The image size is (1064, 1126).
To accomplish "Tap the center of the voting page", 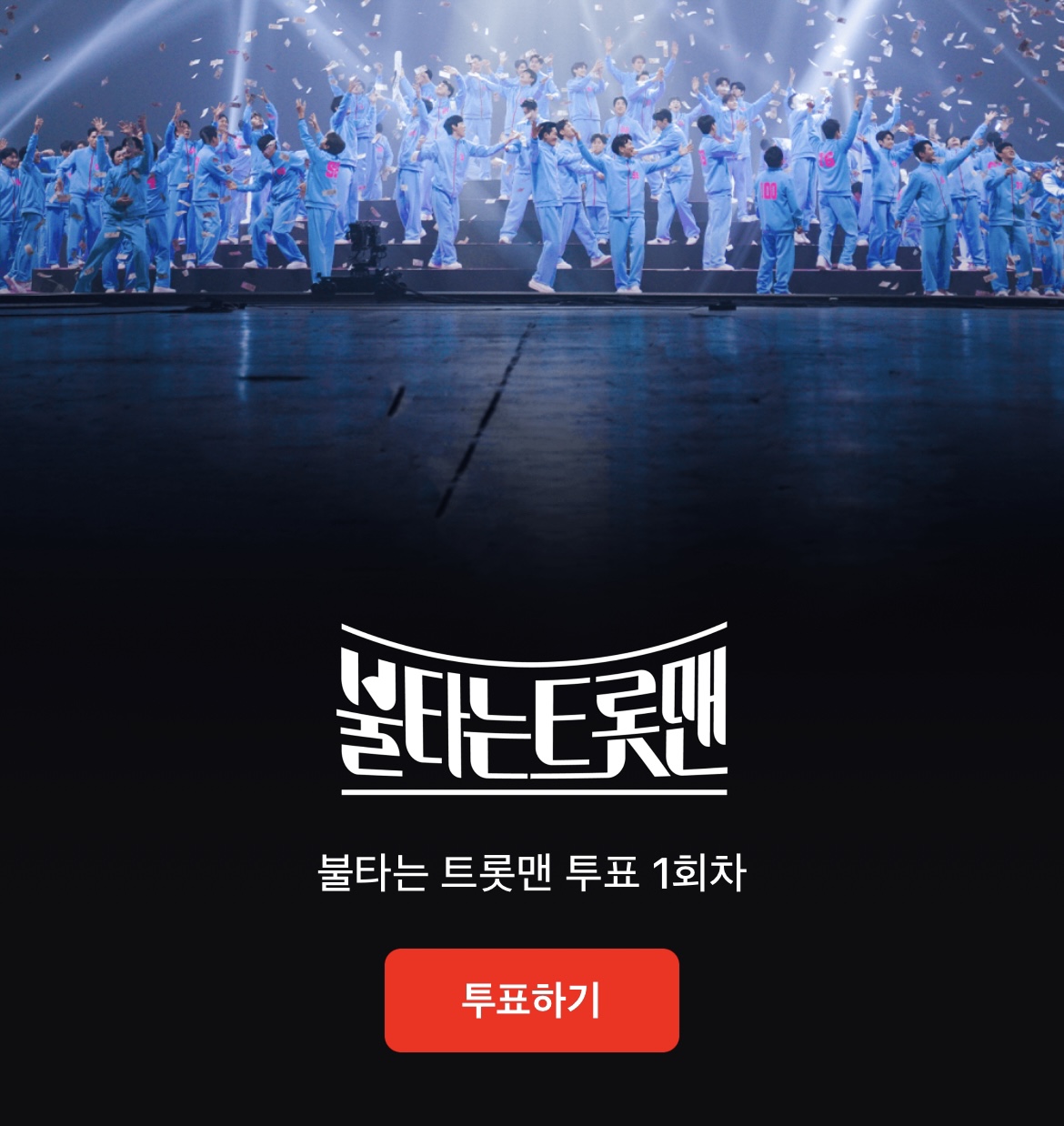I will (x=532, y=563).
